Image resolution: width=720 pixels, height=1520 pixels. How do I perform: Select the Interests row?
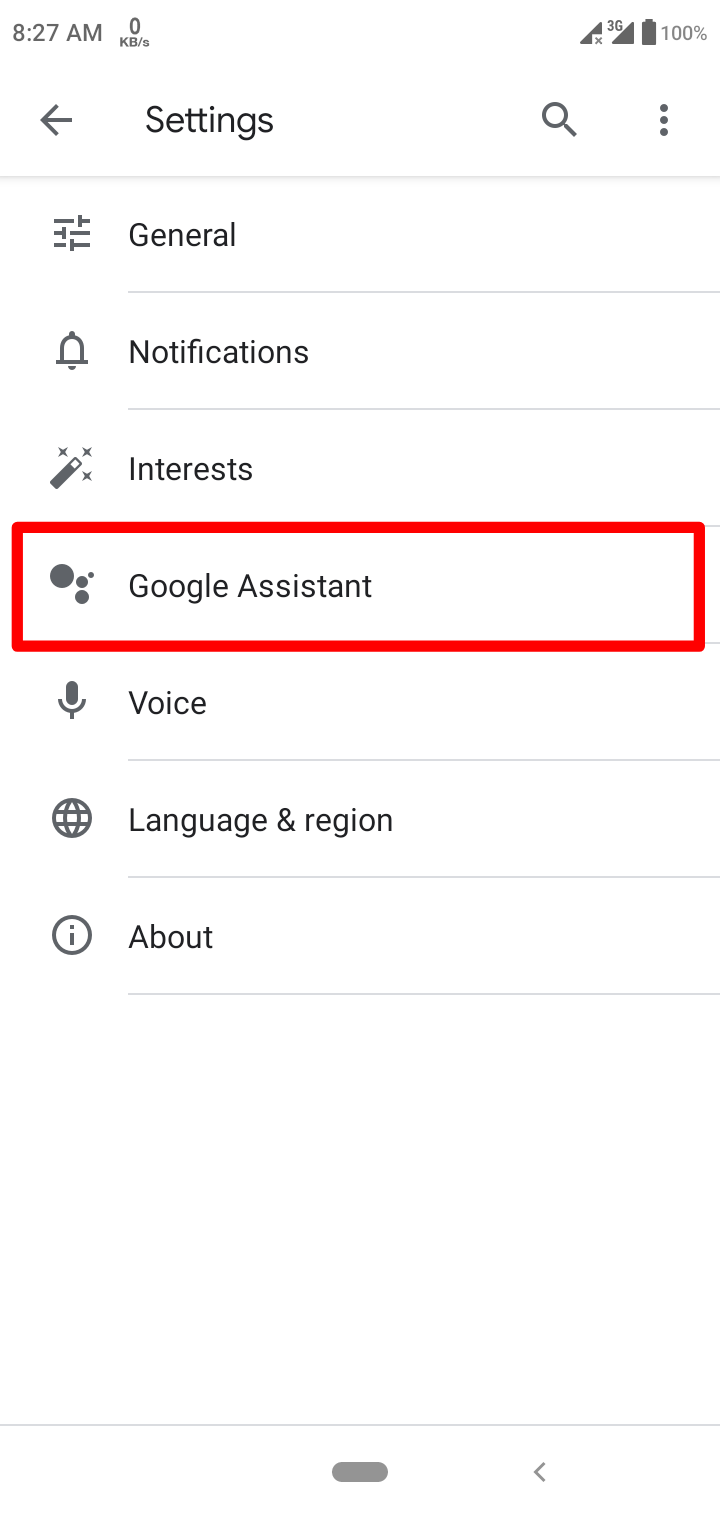pyautogui.click(x=360, y=469)
